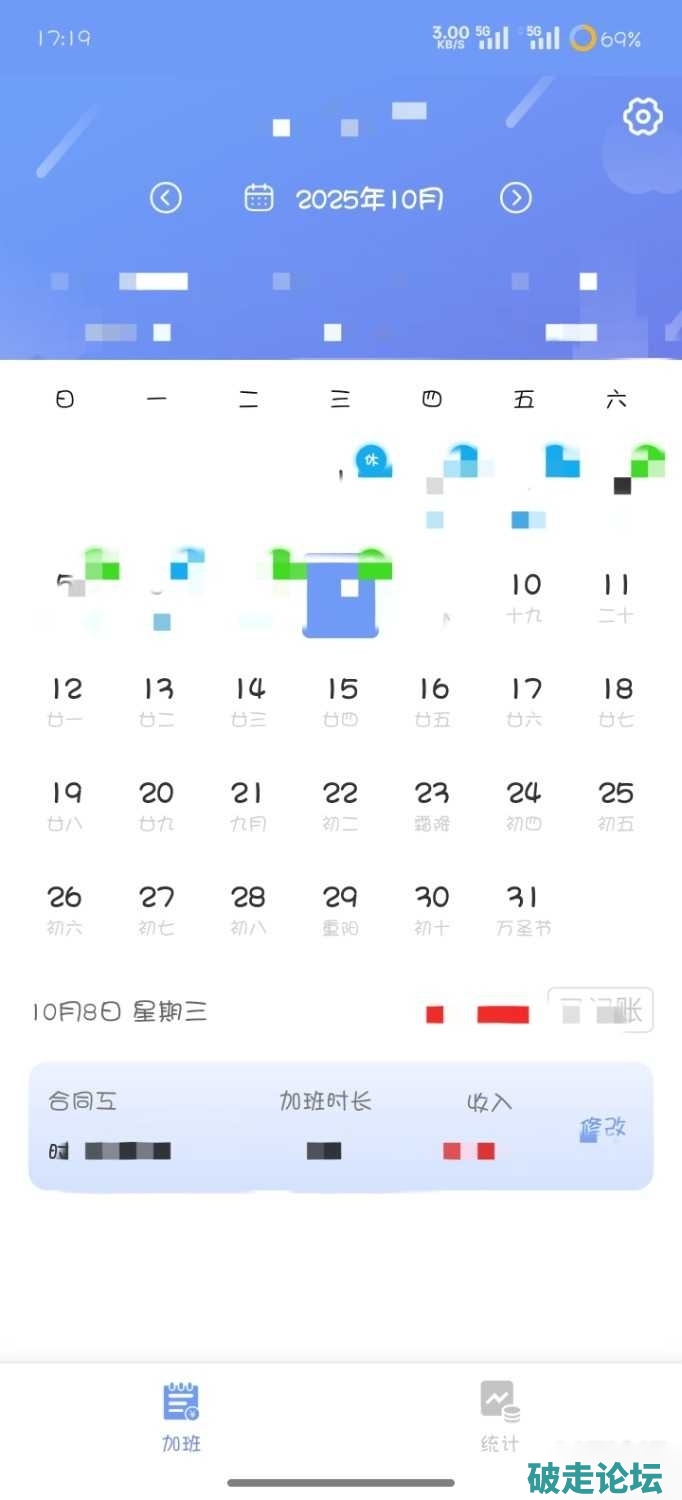Tap 修改 to edit the overtime record

(603, 1128)
